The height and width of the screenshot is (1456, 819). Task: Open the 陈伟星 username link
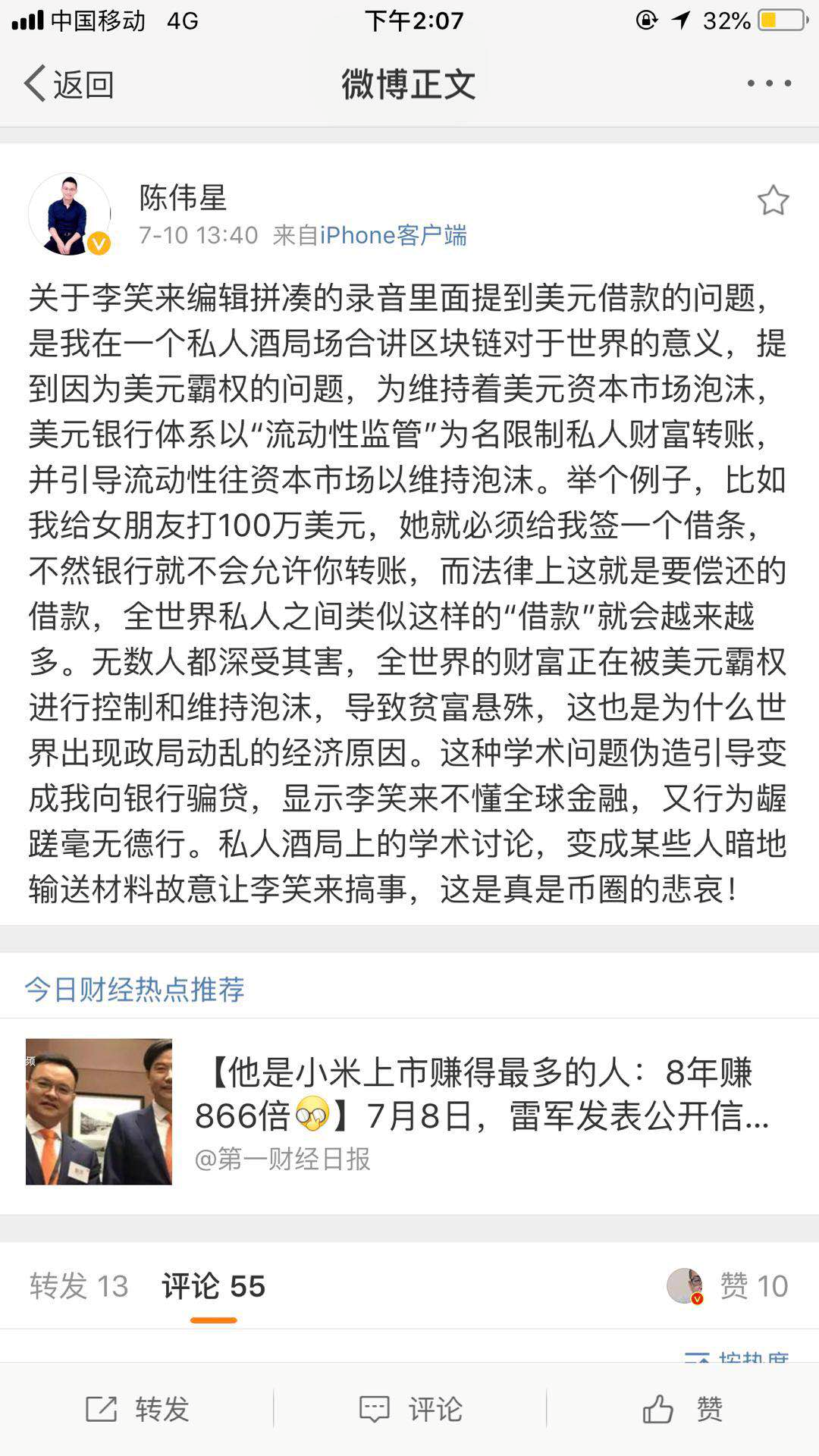tap(183, 197)
